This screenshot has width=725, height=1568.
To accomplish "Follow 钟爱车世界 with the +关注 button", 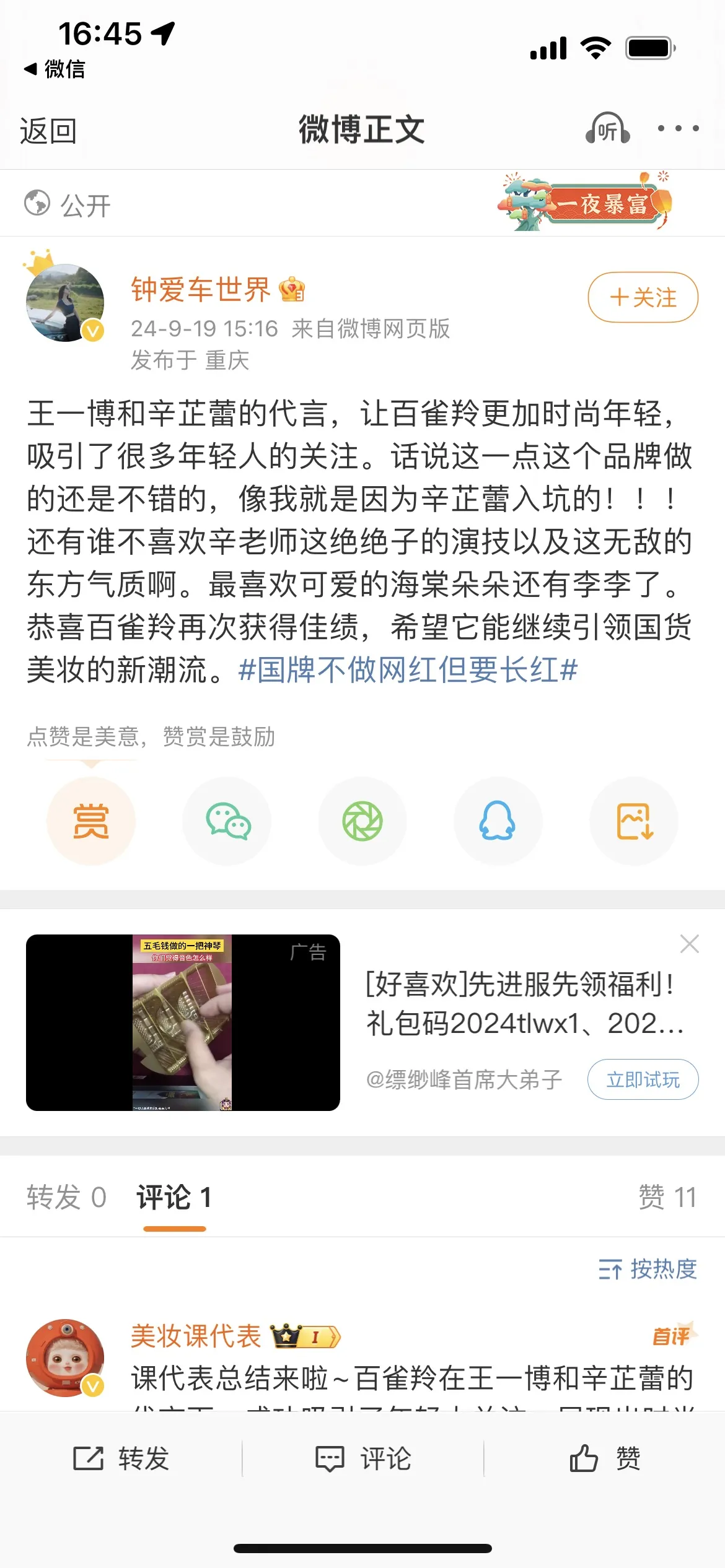I will pyautogui.click(x=643, y=297).
